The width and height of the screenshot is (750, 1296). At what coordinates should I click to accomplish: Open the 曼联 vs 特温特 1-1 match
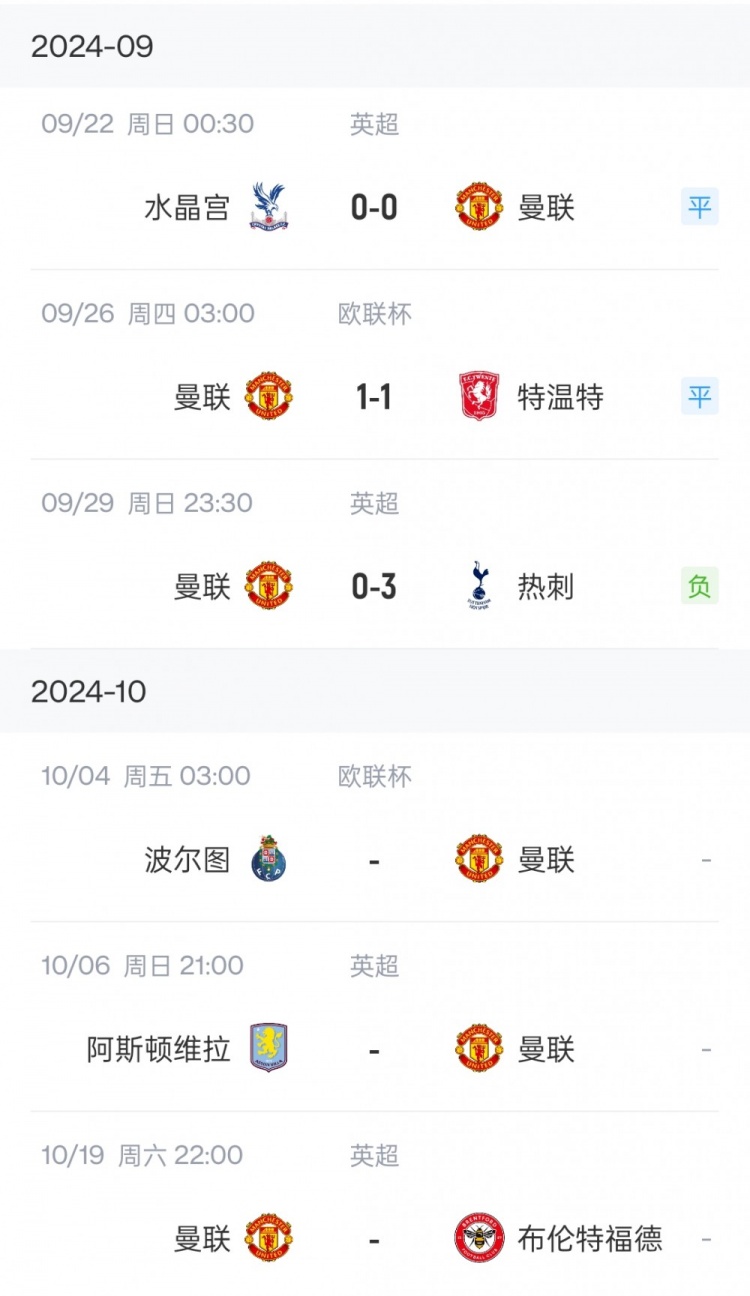(375, 365)
